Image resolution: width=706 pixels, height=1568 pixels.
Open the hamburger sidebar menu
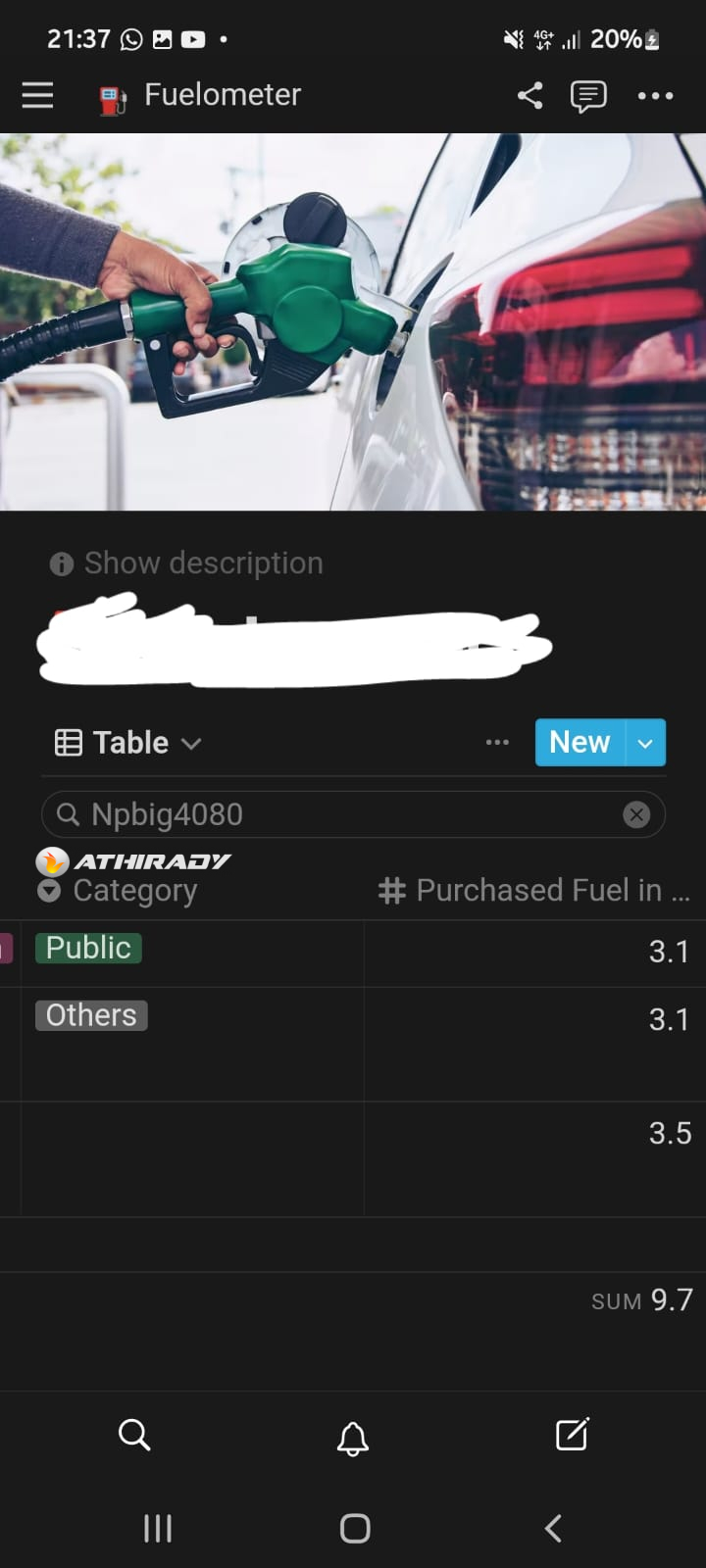(37, 95)
